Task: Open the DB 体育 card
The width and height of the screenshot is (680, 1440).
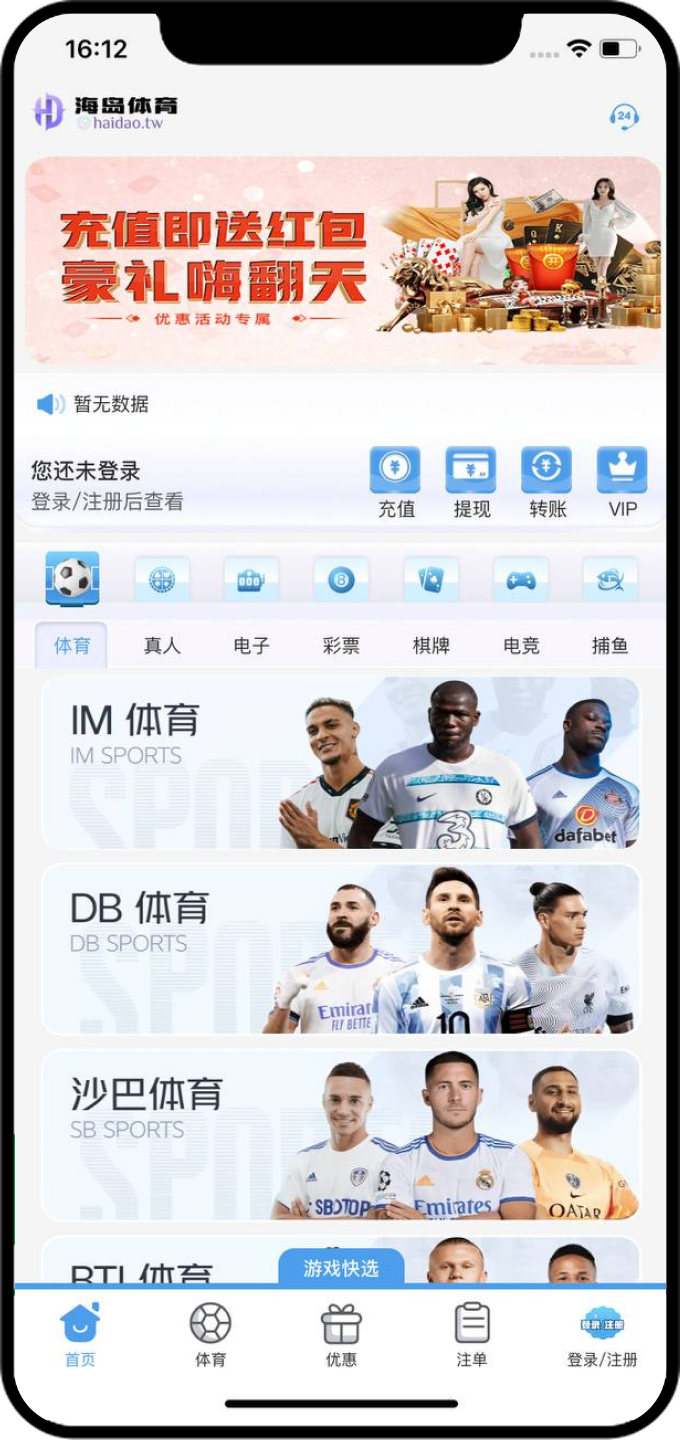Action: (x=340, y=949)
